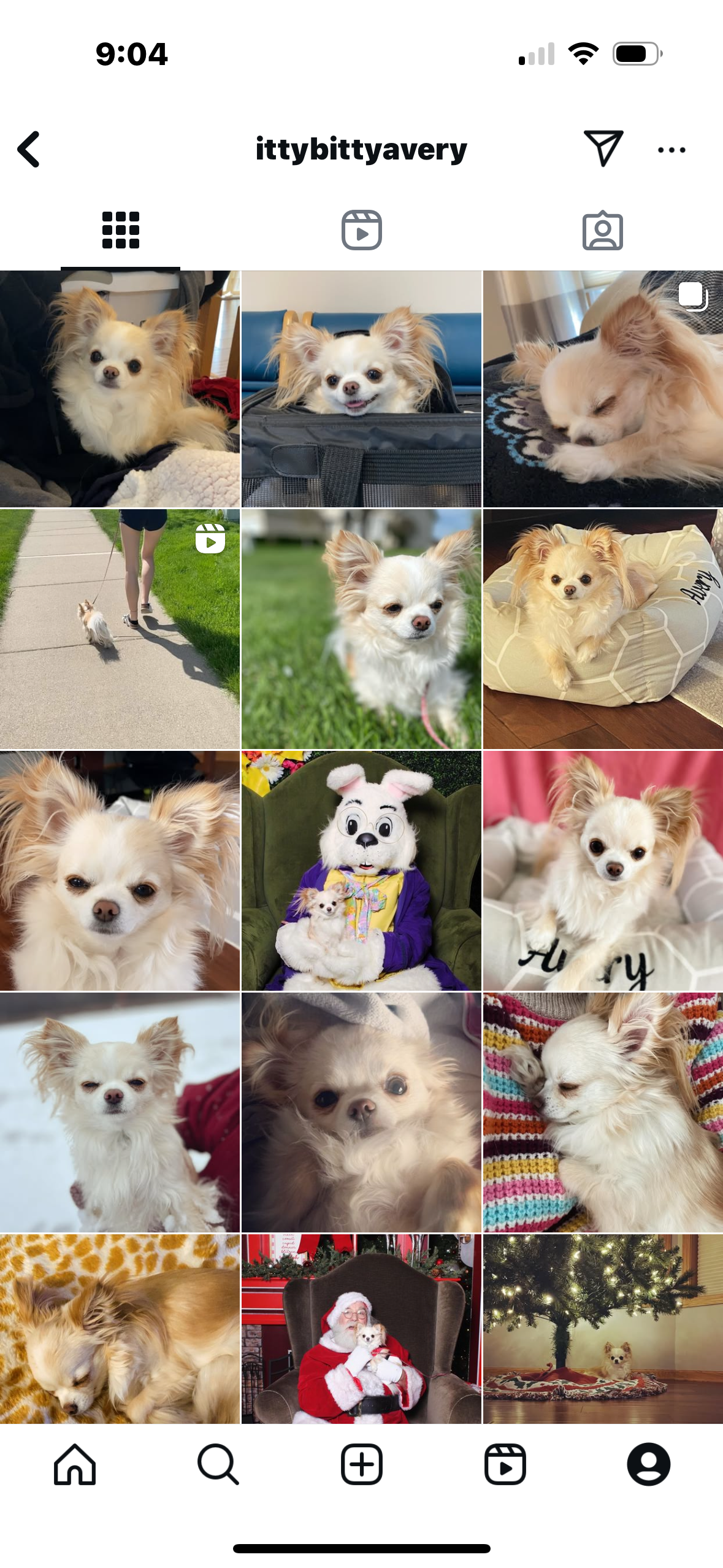
Task: Open the dog in the blue carrier photo
Action: click(x=361, y=389)
